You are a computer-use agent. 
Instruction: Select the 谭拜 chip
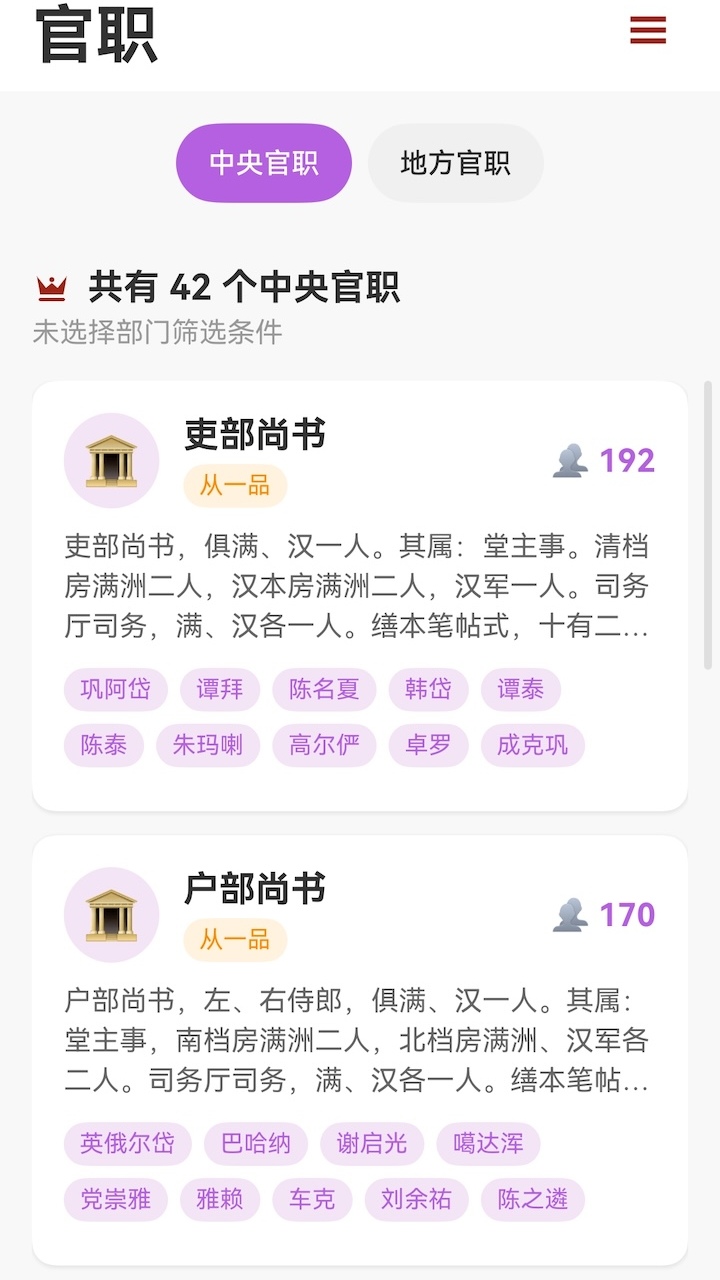click(x=220, y=690)
